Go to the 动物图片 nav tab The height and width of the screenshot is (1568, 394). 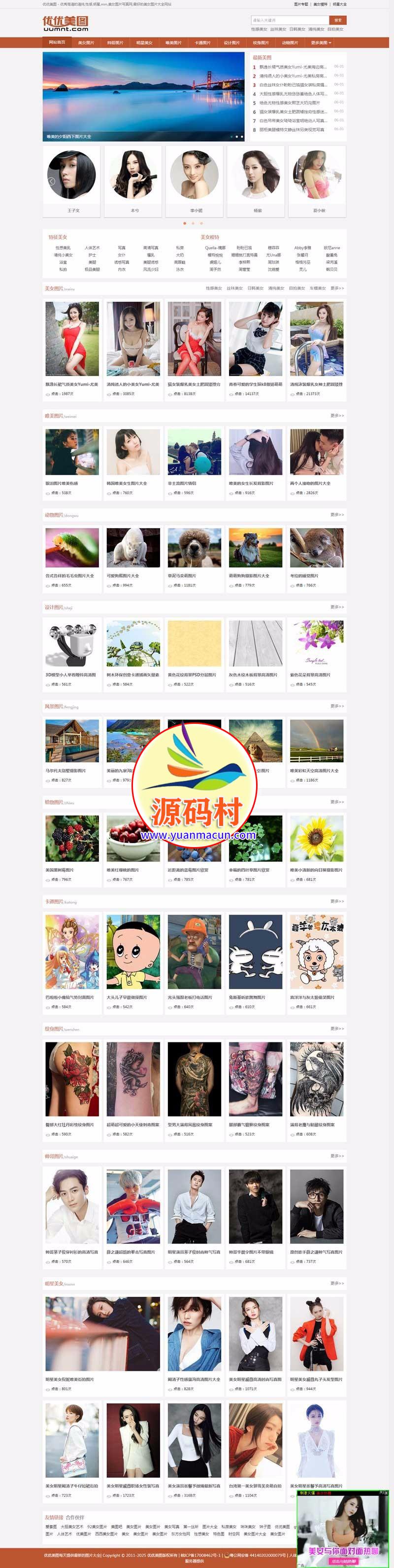pos(290,42)
